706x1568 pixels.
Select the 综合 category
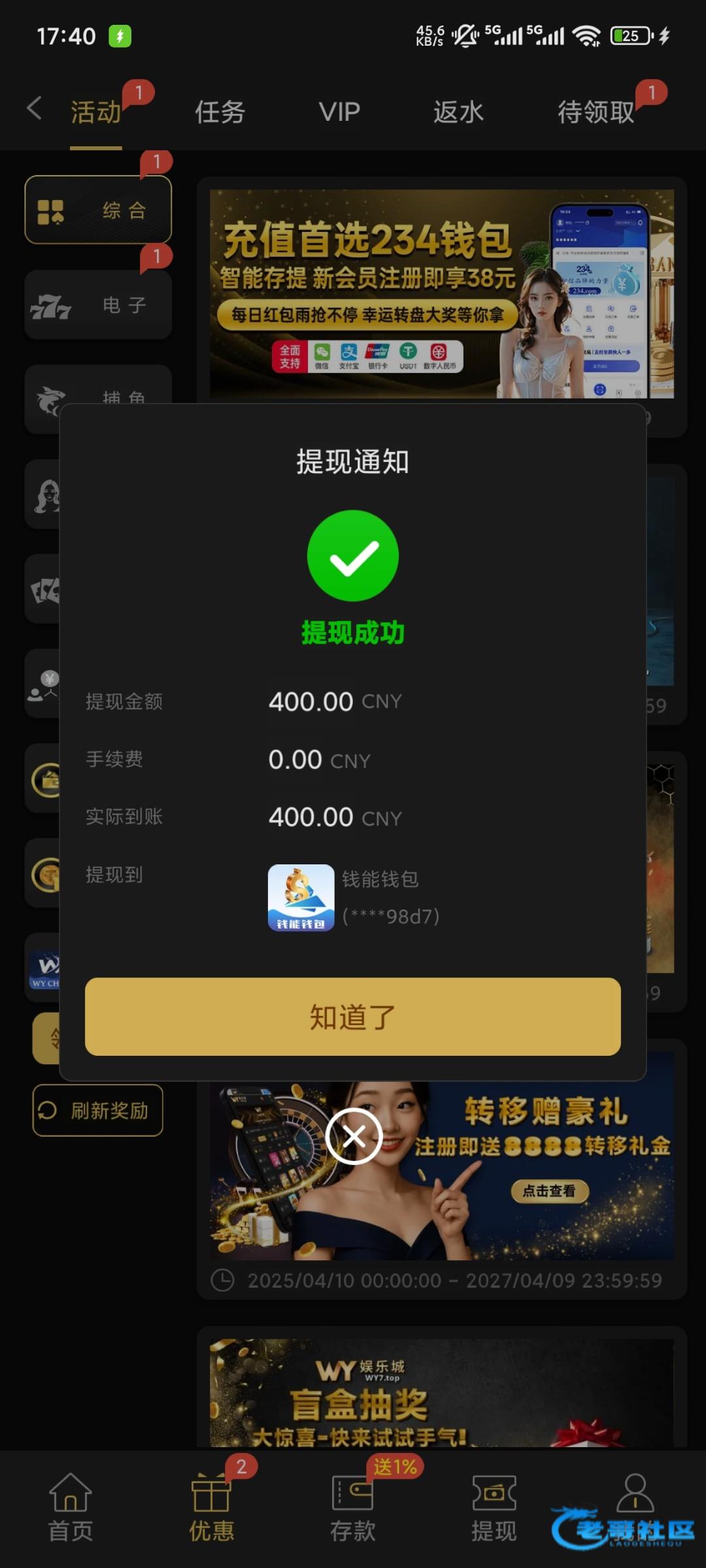tap(98, 210)
